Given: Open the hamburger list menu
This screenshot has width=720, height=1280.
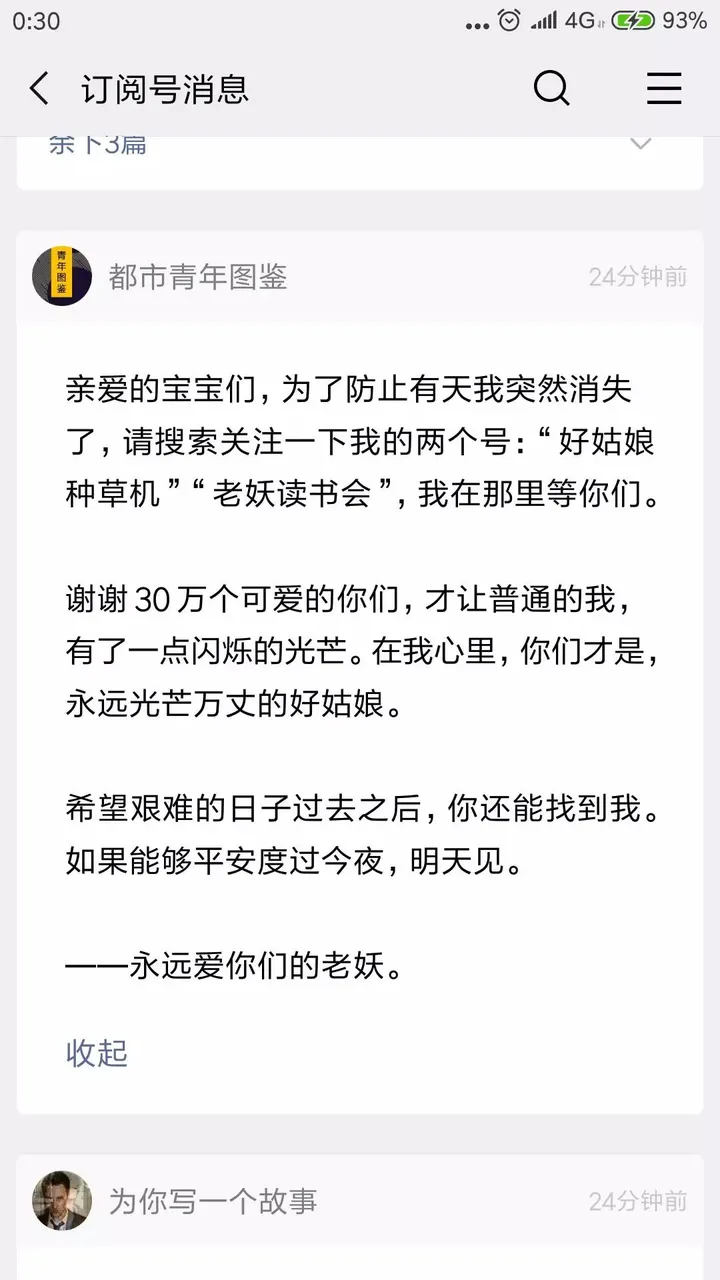Looking at the screenshot, I should coord(664,89).
